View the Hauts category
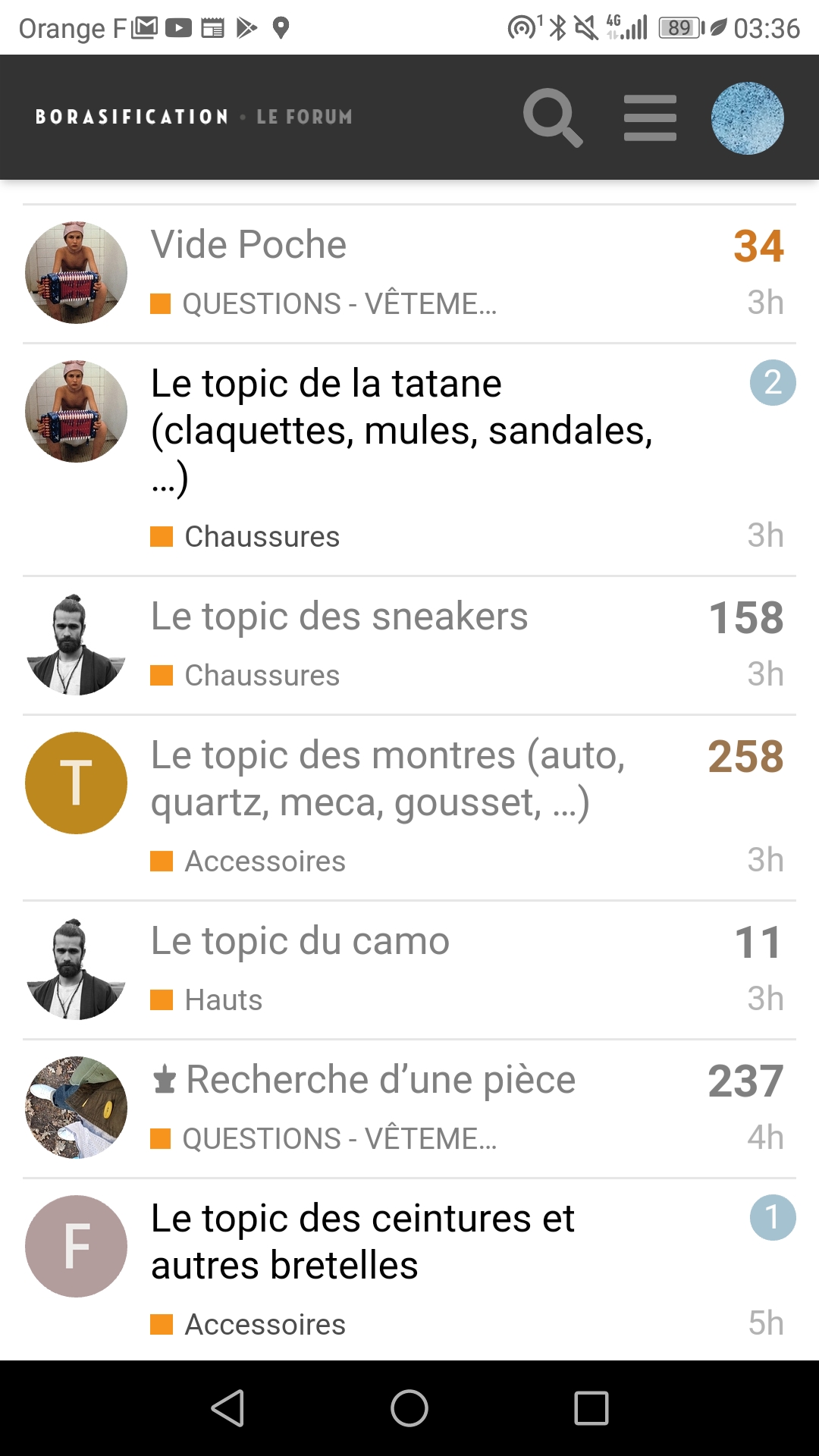The image size is (819, 1456). (x=206, y=1000)
